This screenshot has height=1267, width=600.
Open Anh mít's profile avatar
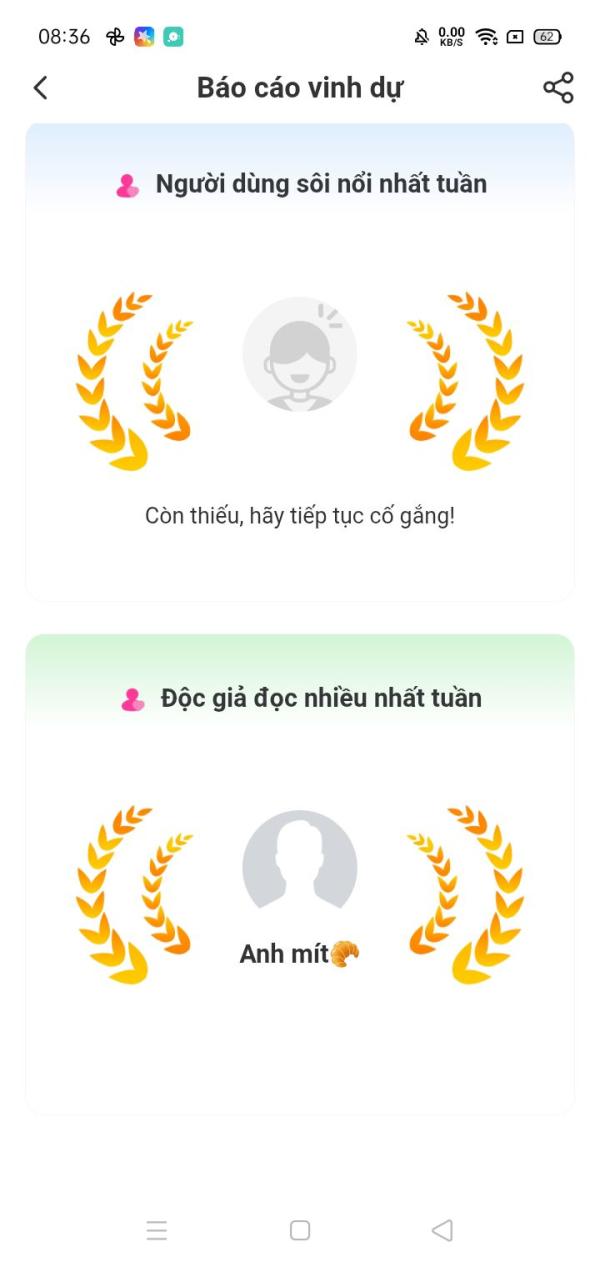click(300, 866)
